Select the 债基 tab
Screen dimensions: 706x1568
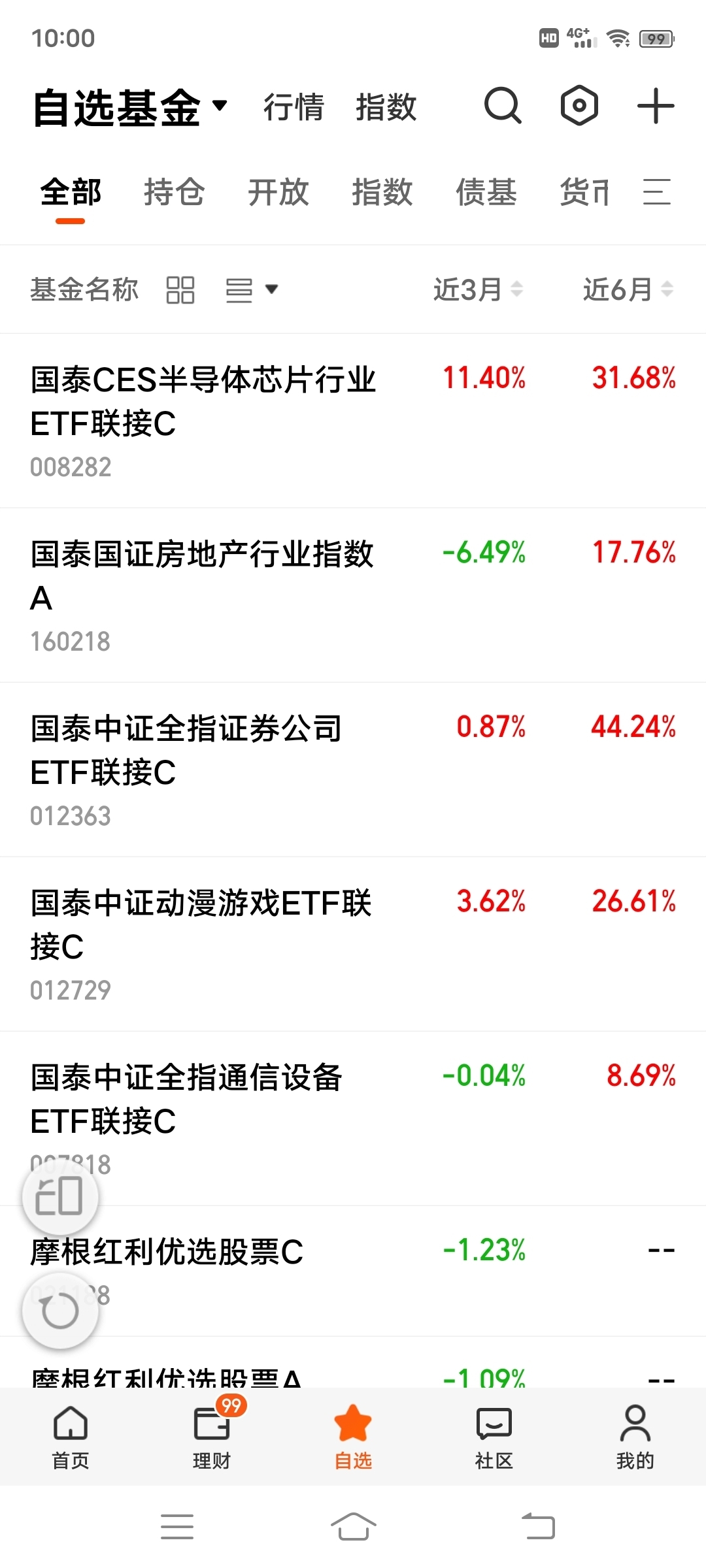click(x=486, y=192)
